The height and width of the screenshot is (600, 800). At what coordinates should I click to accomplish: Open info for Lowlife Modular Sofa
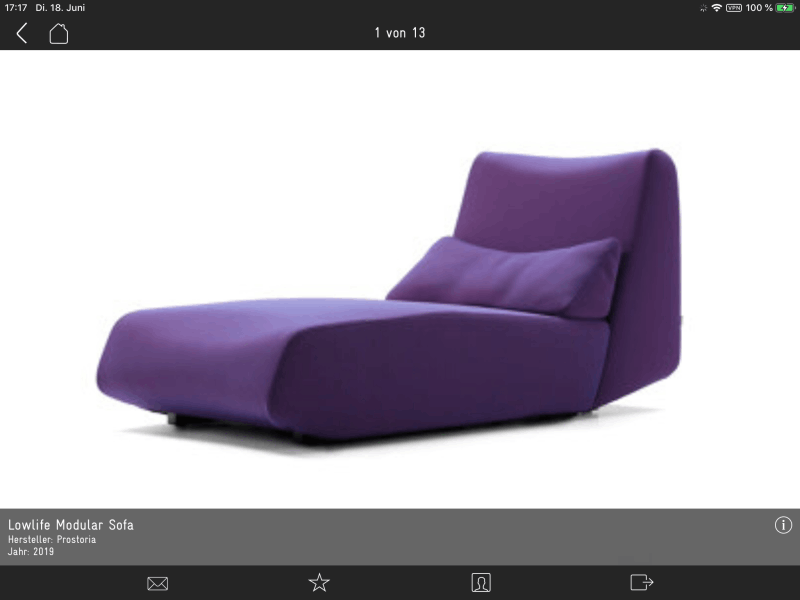coord(783,525)
